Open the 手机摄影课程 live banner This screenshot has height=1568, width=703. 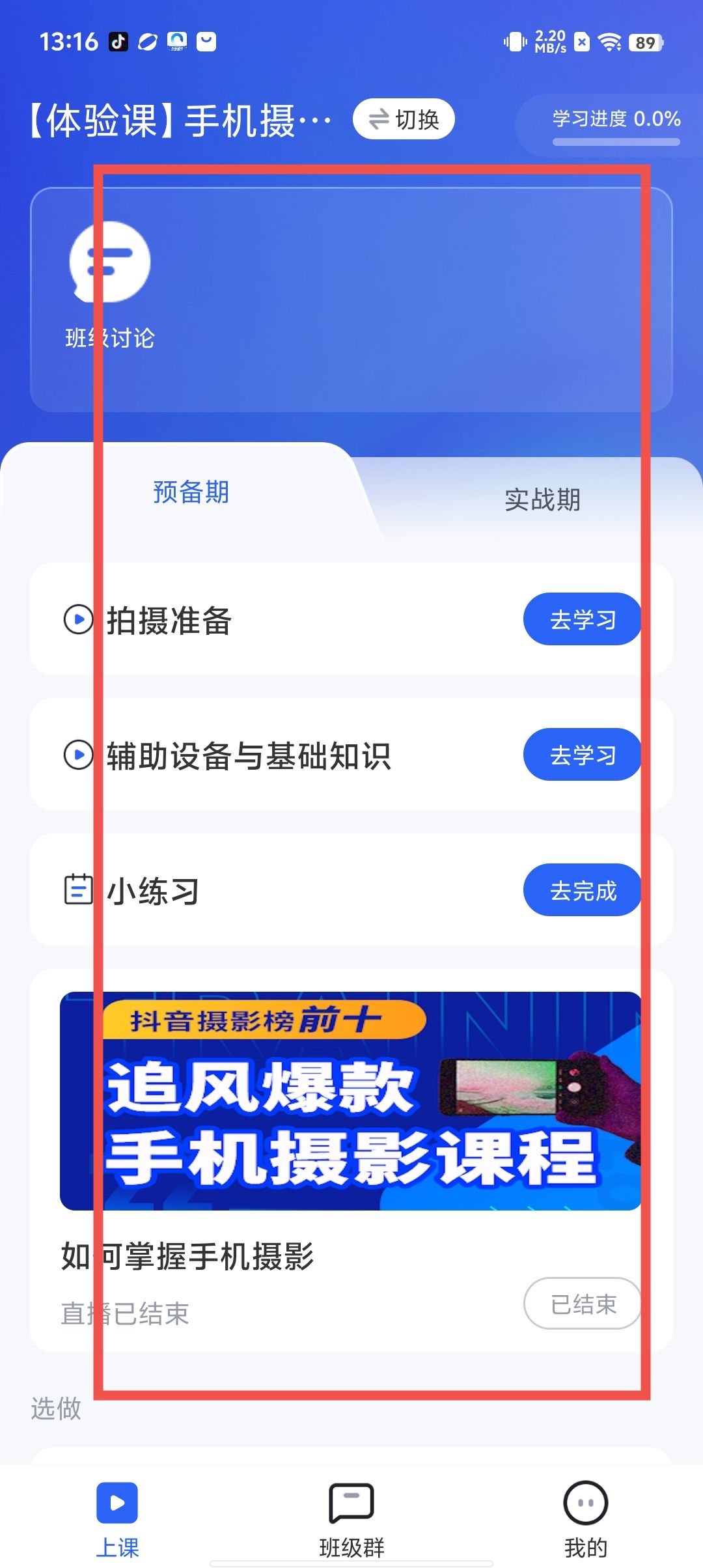click(350, 1100)
